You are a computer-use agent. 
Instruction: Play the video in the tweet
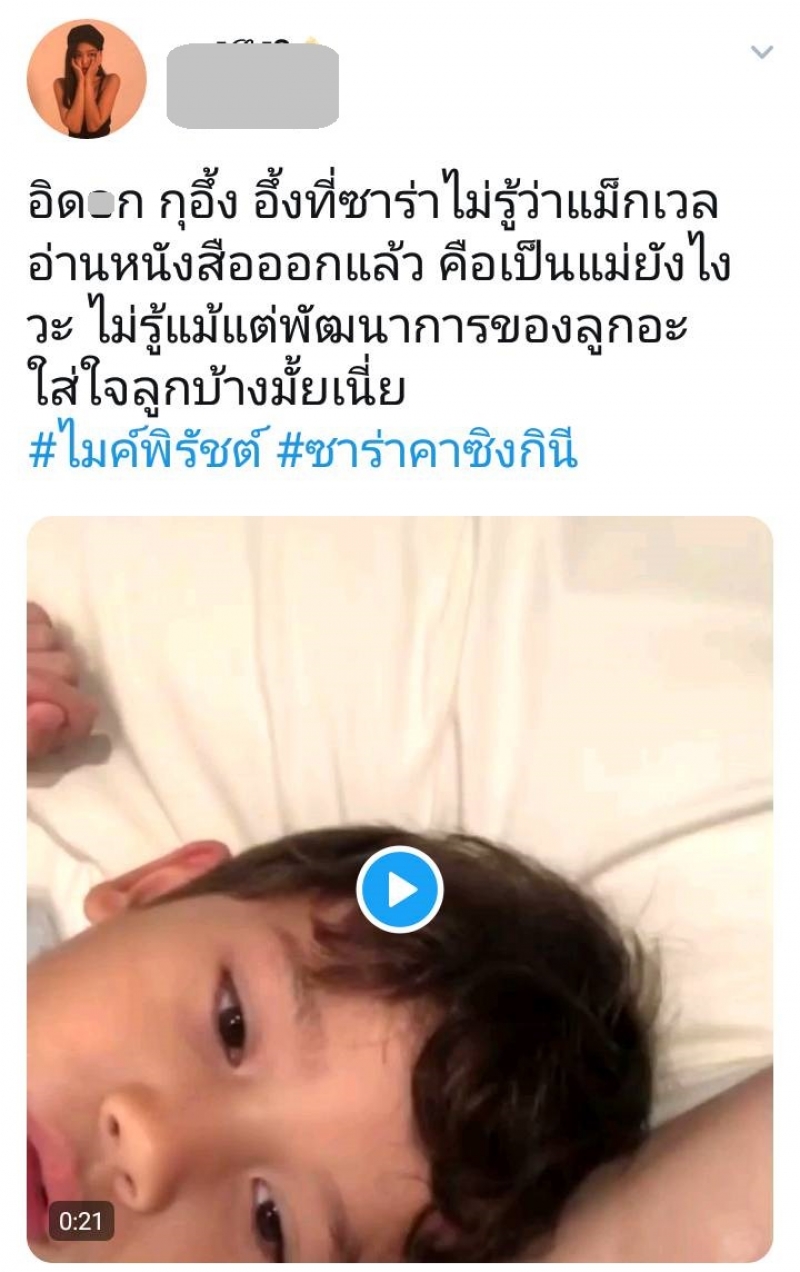coord(400,889)
